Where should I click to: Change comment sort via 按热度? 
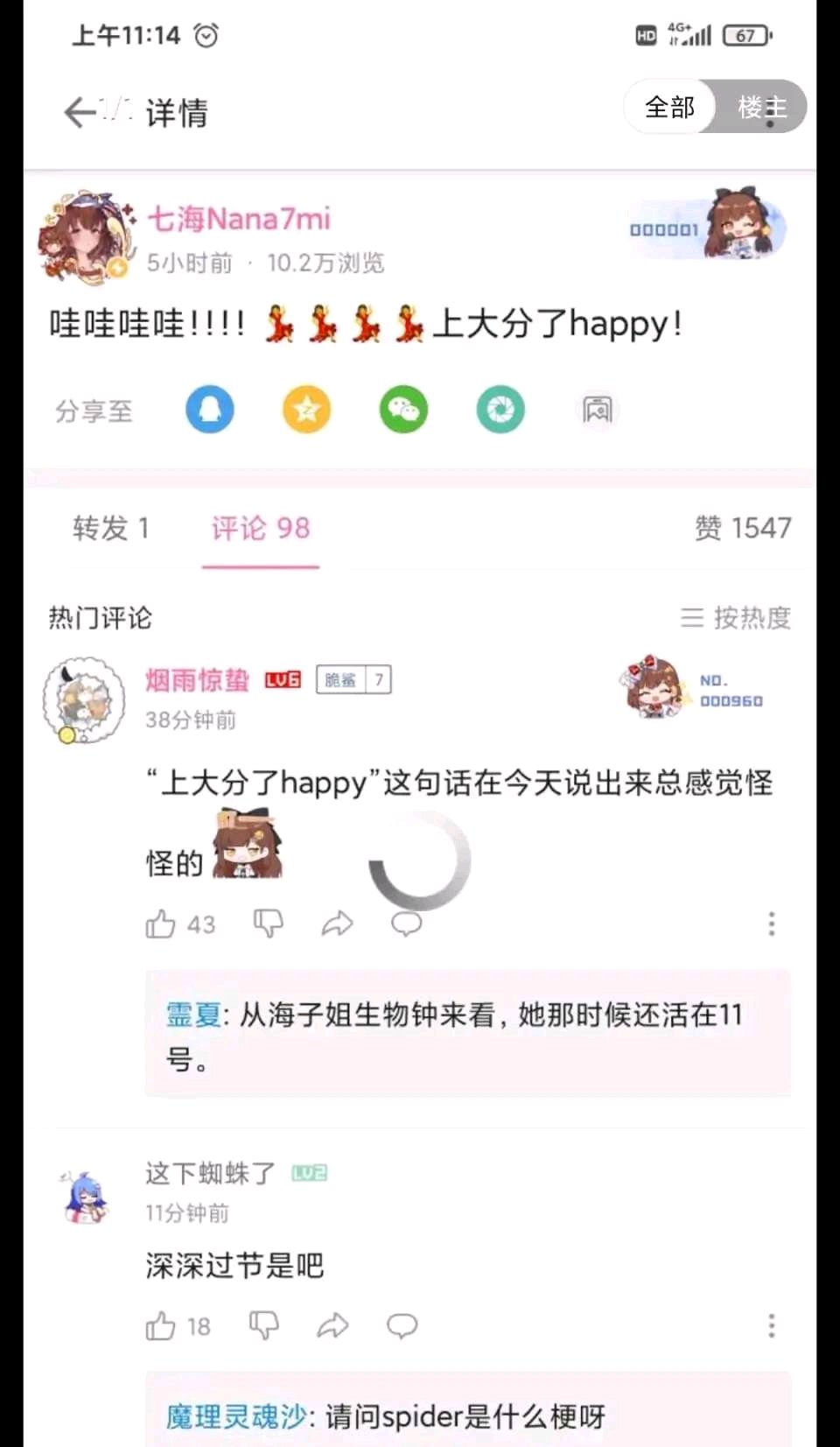736,618
